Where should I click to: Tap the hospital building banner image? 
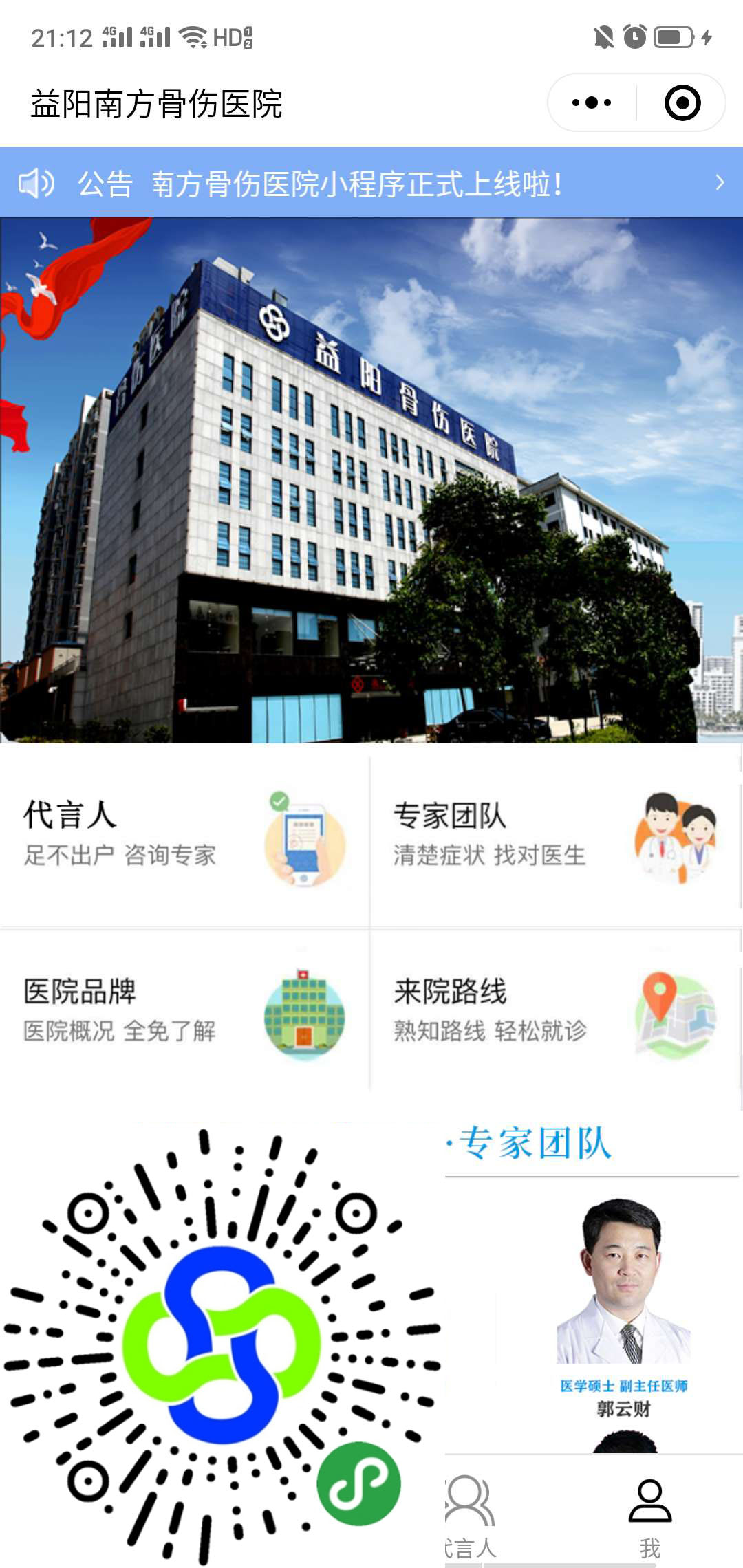(x=371, y=480)
